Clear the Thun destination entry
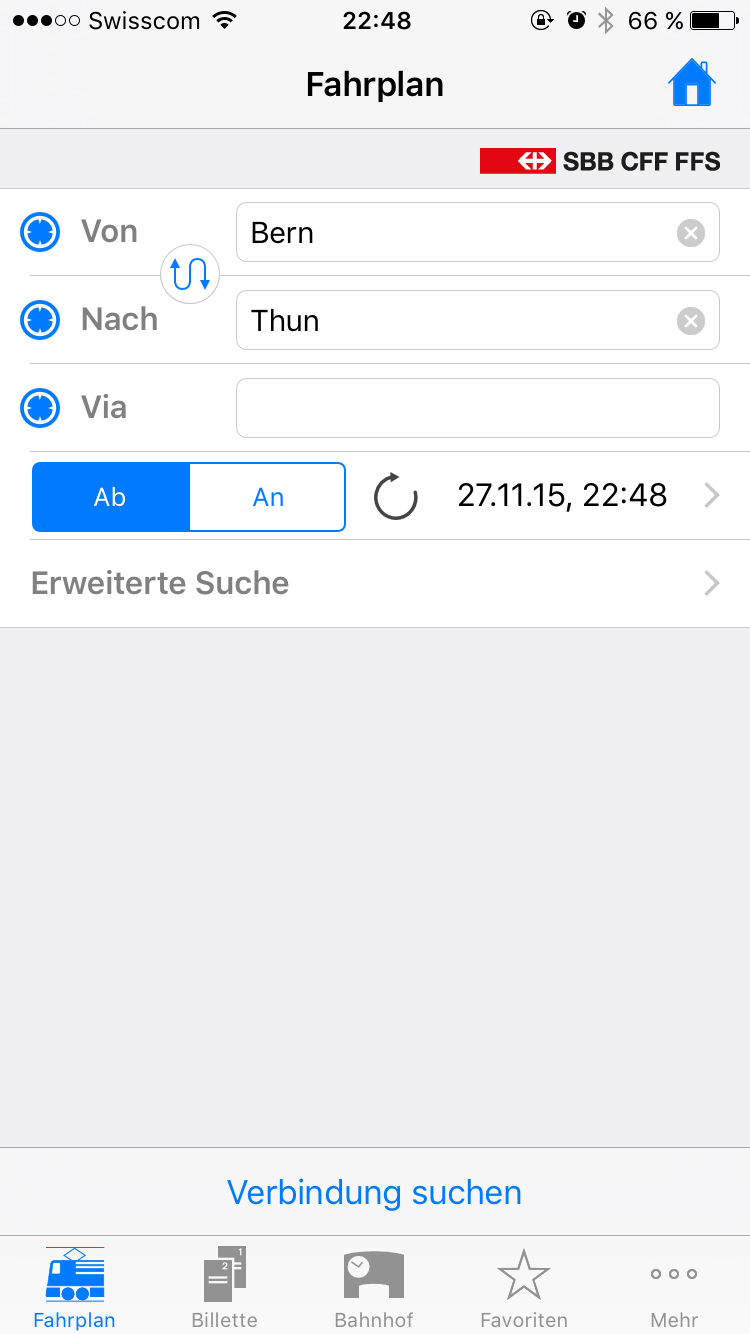The width and height of the screenshot is (750, 1334). (690, 321)
